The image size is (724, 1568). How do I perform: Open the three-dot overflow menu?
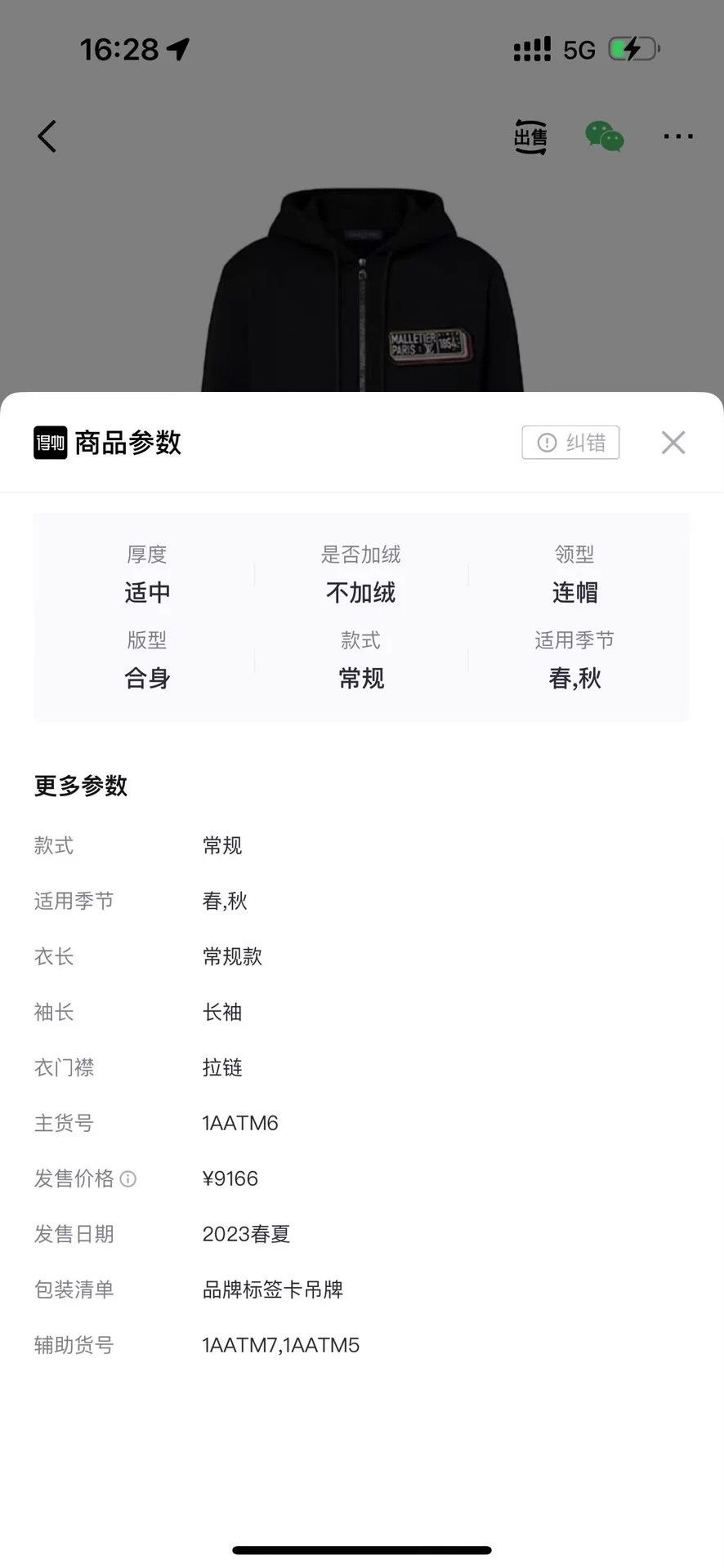[678, 136]
